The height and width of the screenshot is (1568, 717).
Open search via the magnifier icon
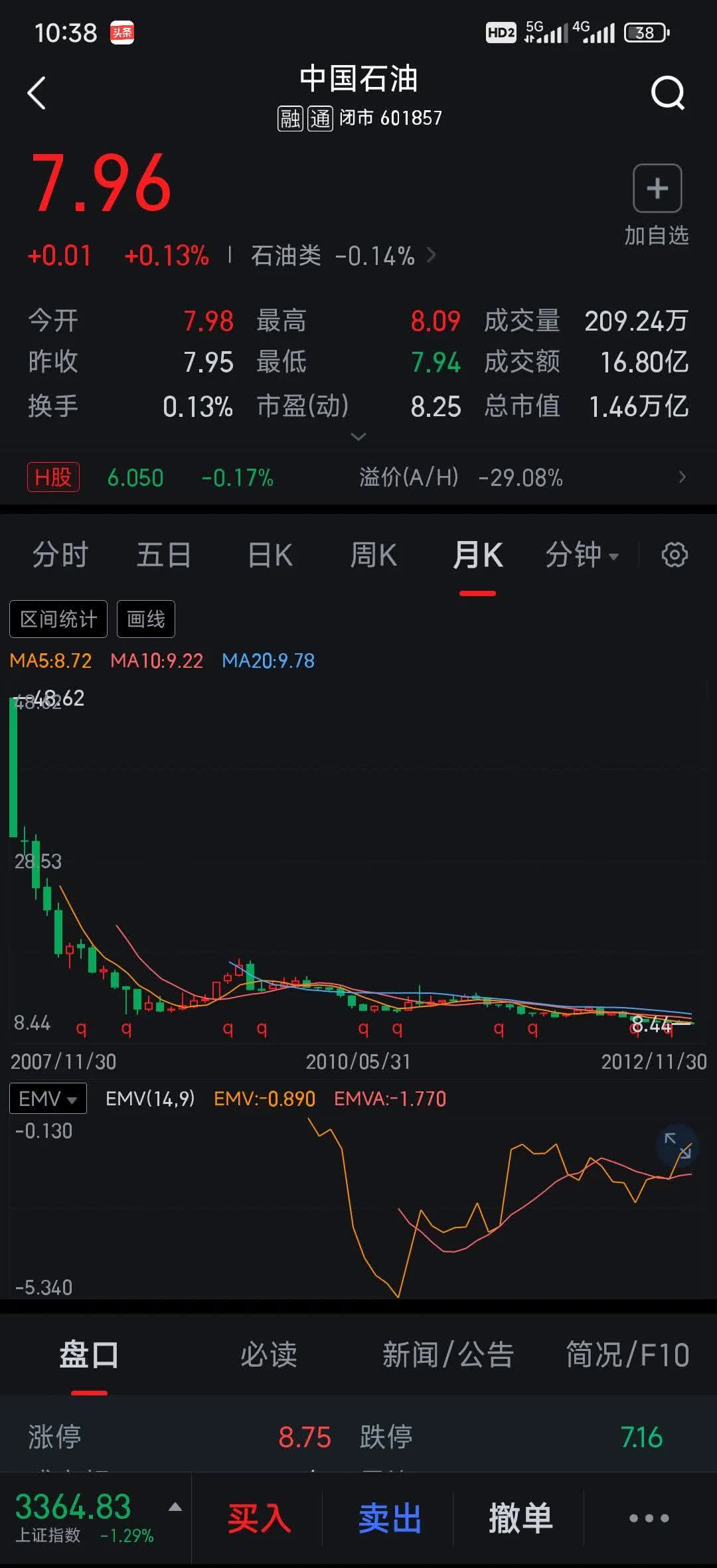[x=669, y=93]
